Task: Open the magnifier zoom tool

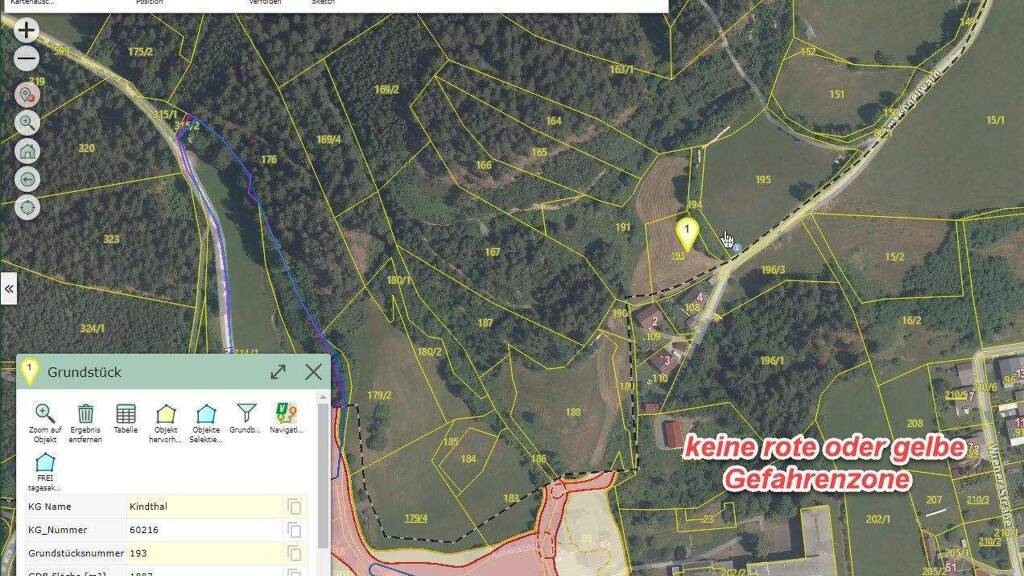Action: [27, 123]
